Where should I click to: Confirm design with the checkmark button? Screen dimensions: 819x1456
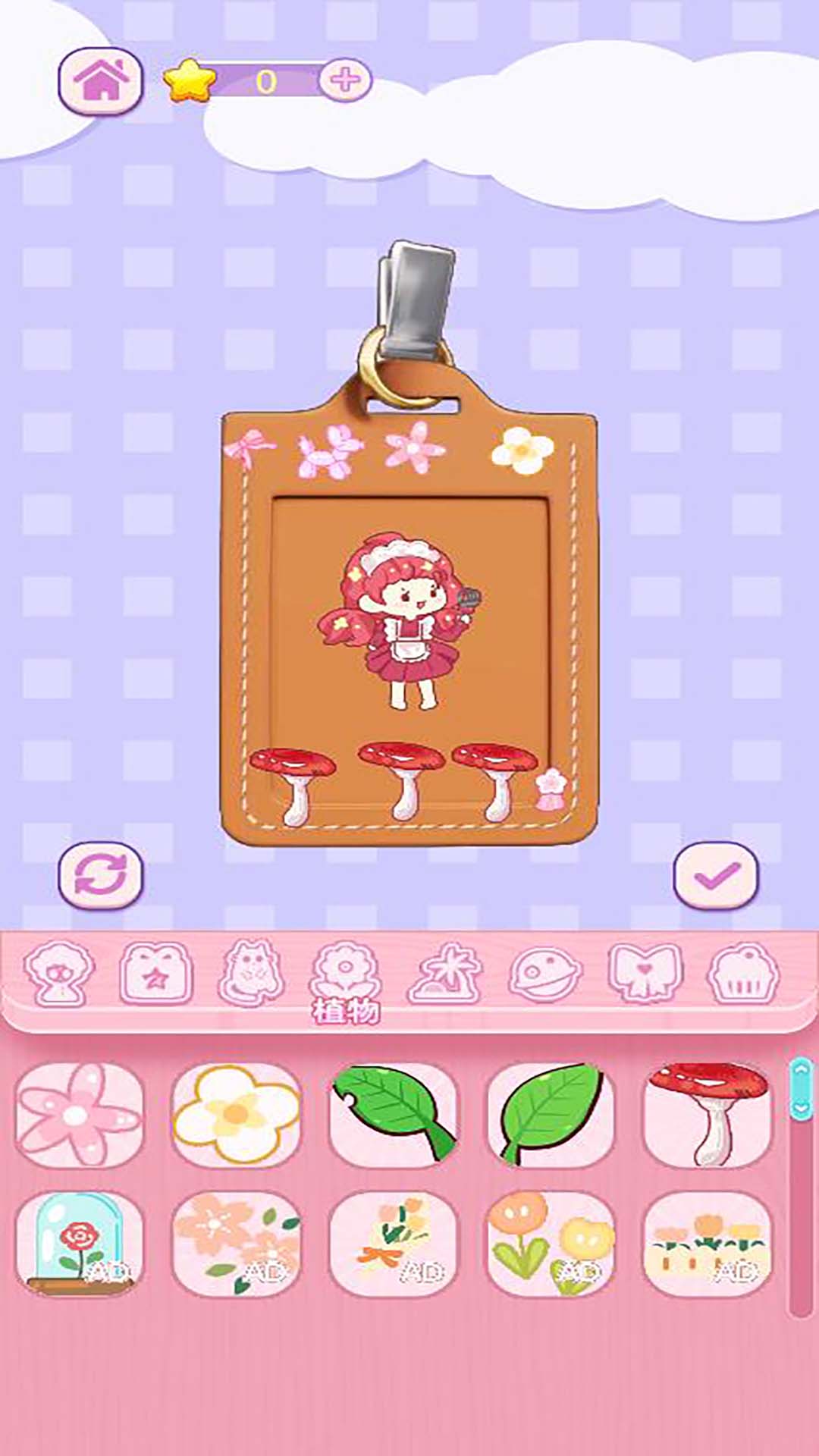(x=716, y=876)
